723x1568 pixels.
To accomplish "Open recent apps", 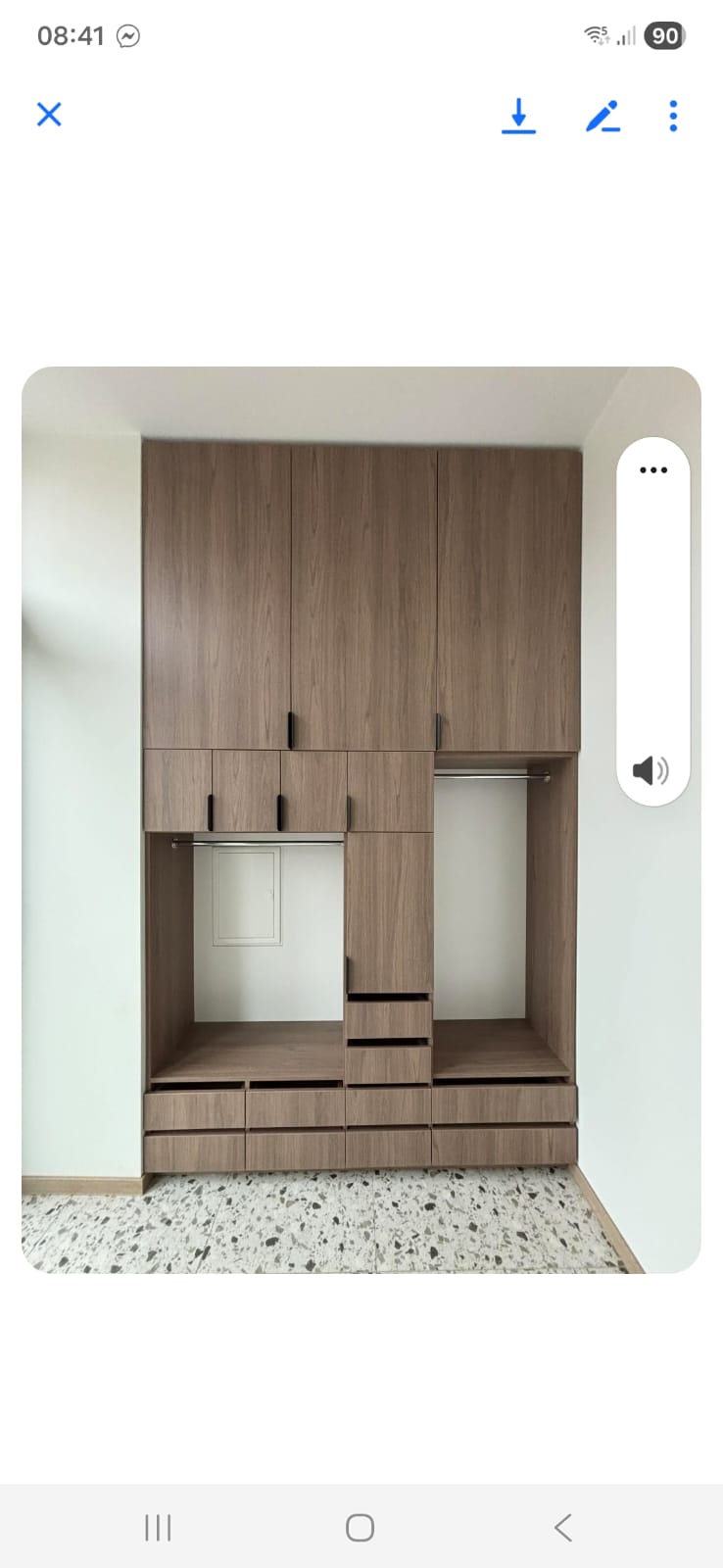I will coord(158,1527).
